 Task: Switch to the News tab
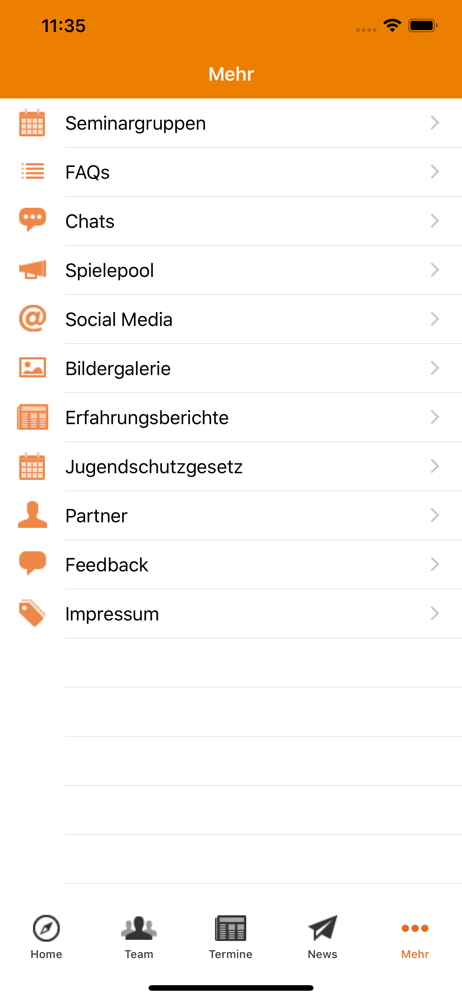[322, 937]
